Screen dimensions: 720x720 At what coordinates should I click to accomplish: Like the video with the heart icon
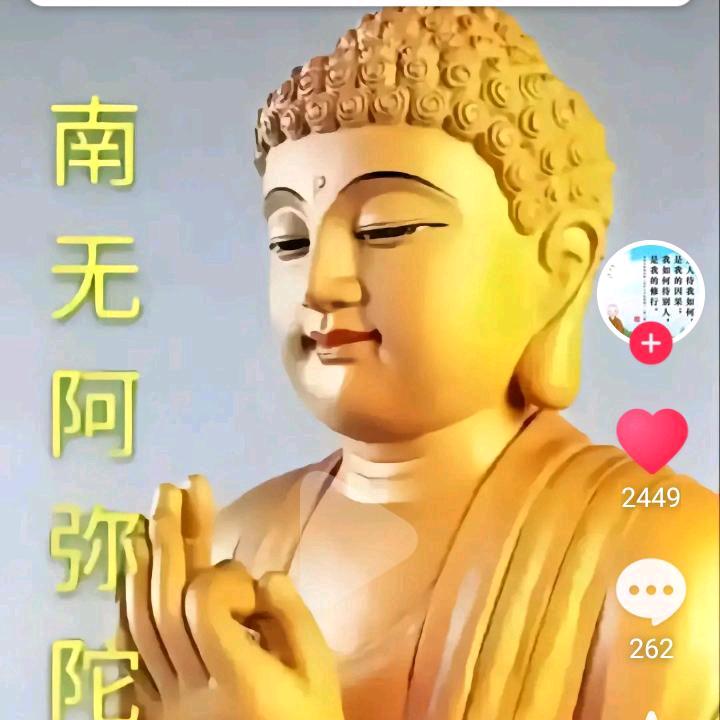click(652, 441)
